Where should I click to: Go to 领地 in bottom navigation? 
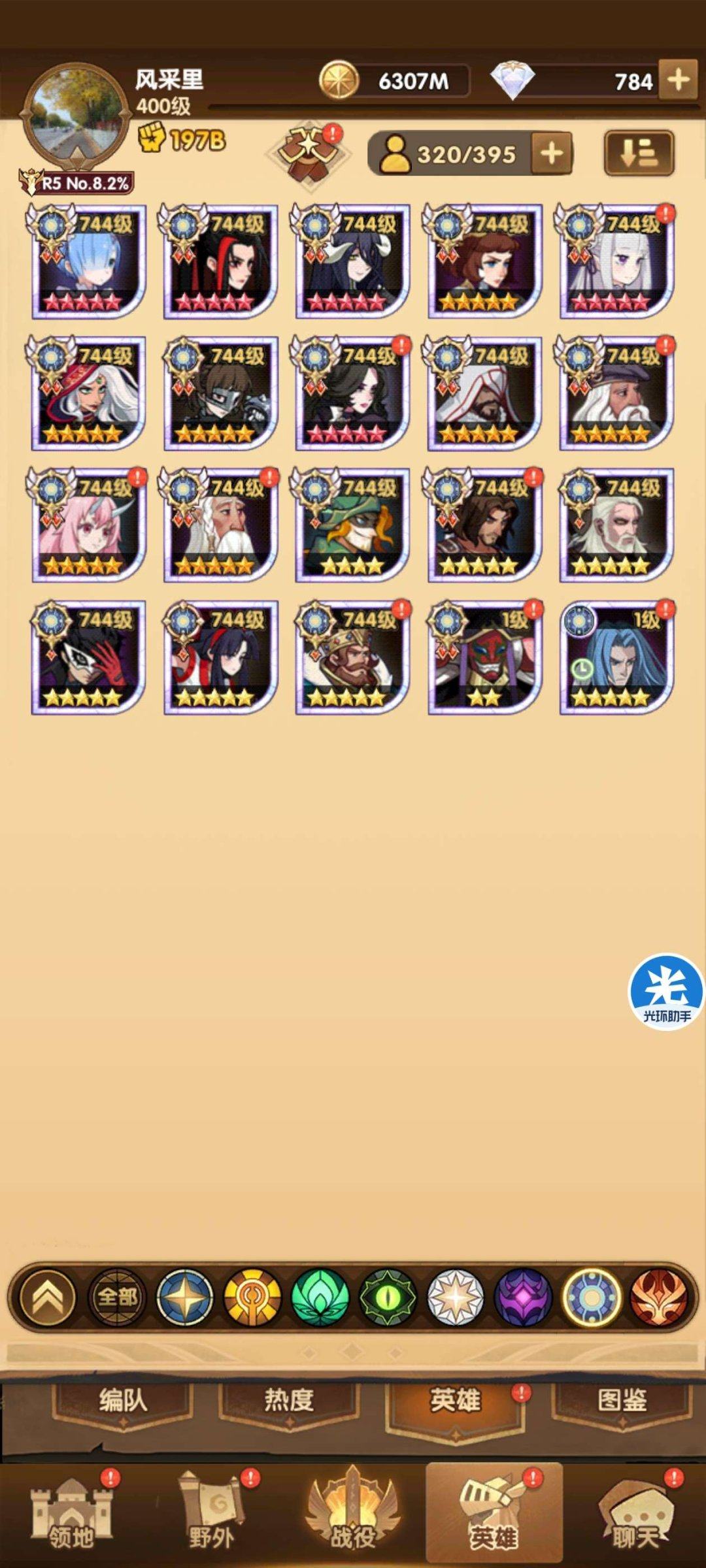[71, 1514]
